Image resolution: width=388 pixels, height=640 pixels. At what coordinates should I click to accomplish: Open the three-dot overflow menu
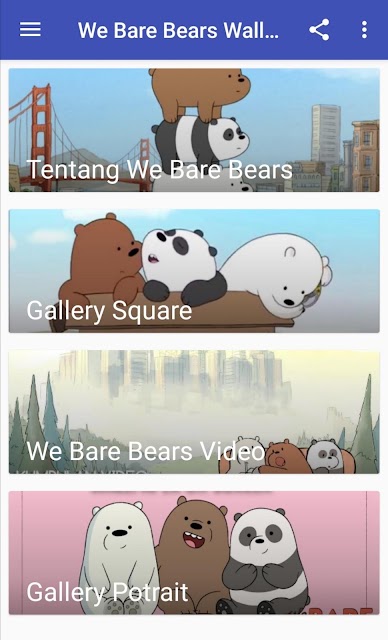point(364,29)
